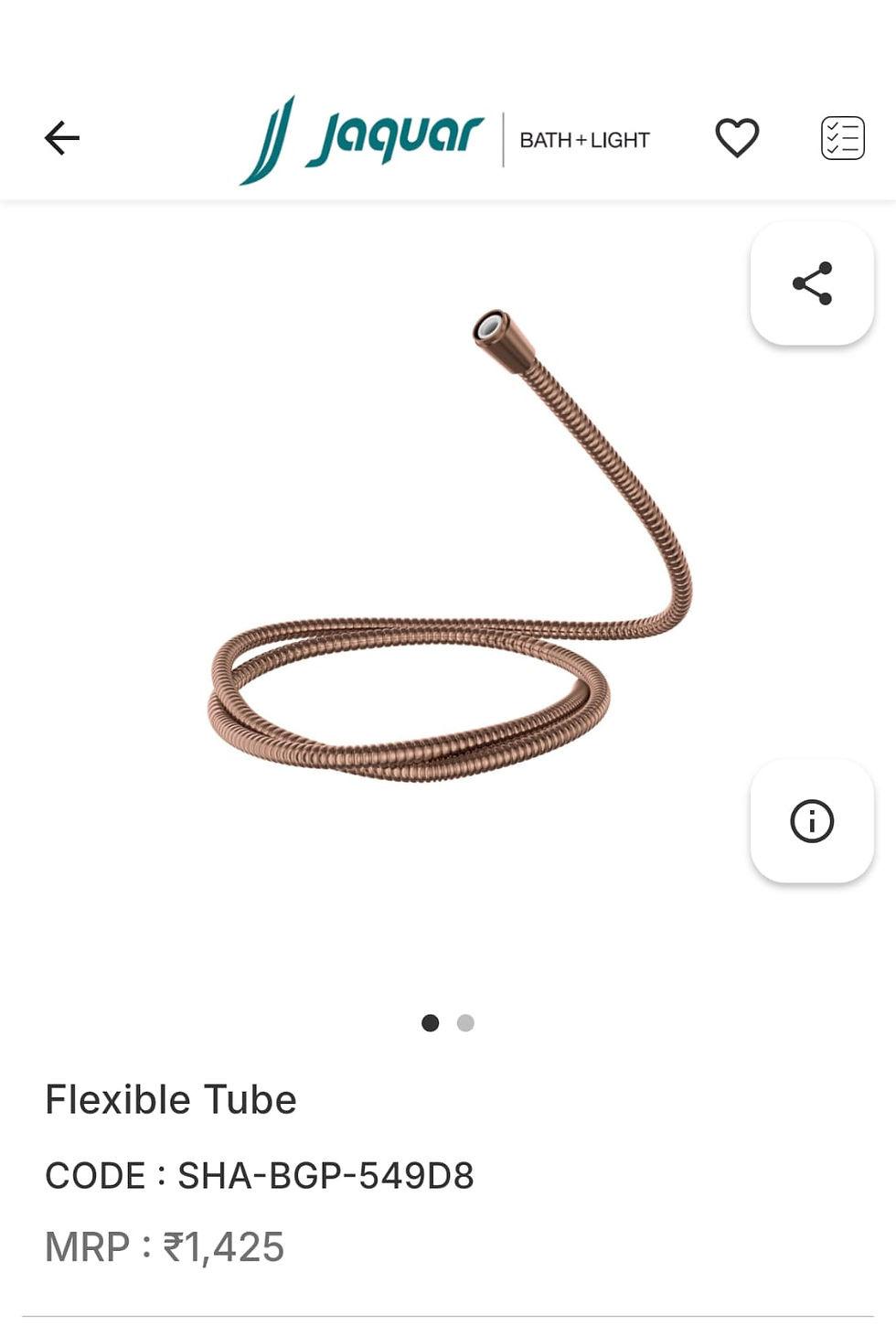Add Flexible Tube to favorites
This screenshot has width=896, height=1336.
pos(737,138)
